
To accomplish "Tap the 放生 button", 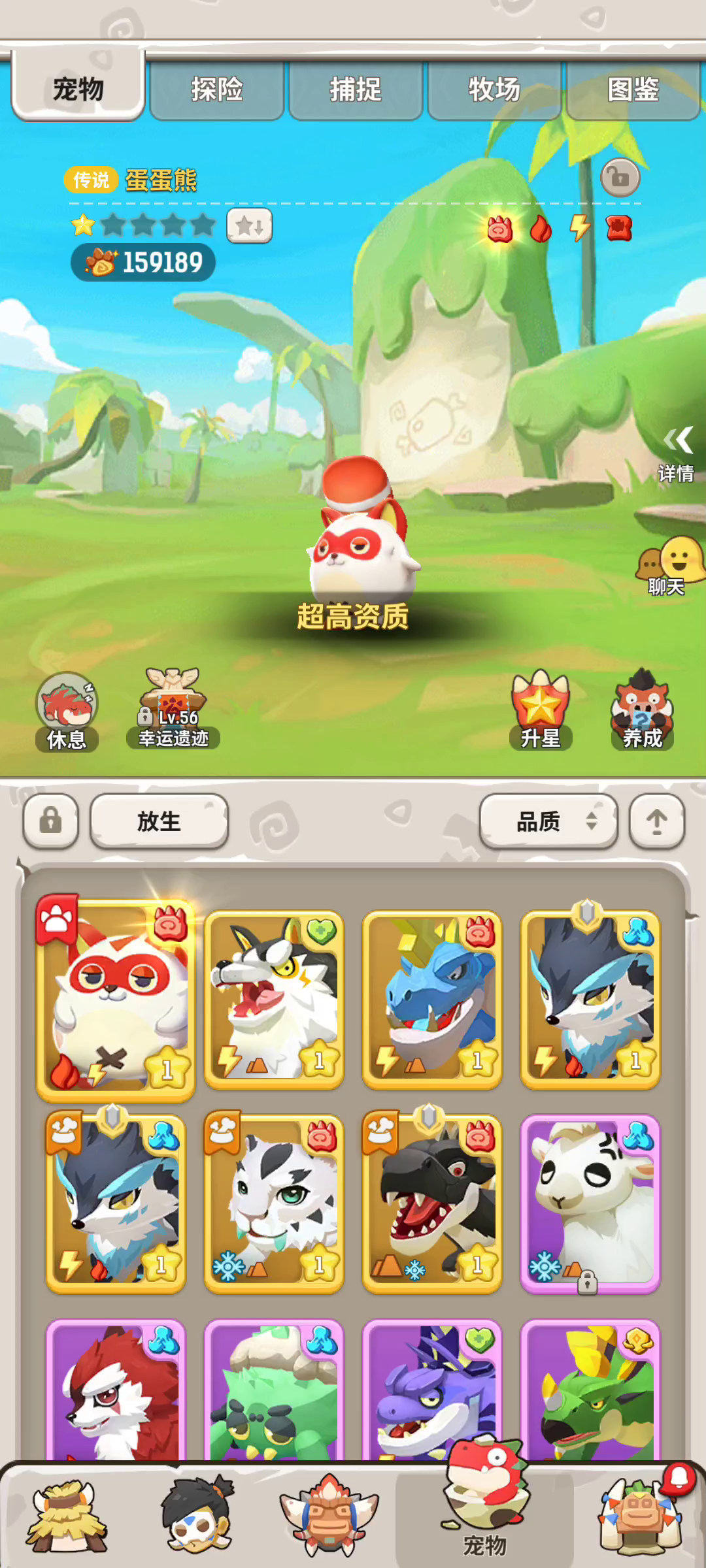I will (159, 821).
